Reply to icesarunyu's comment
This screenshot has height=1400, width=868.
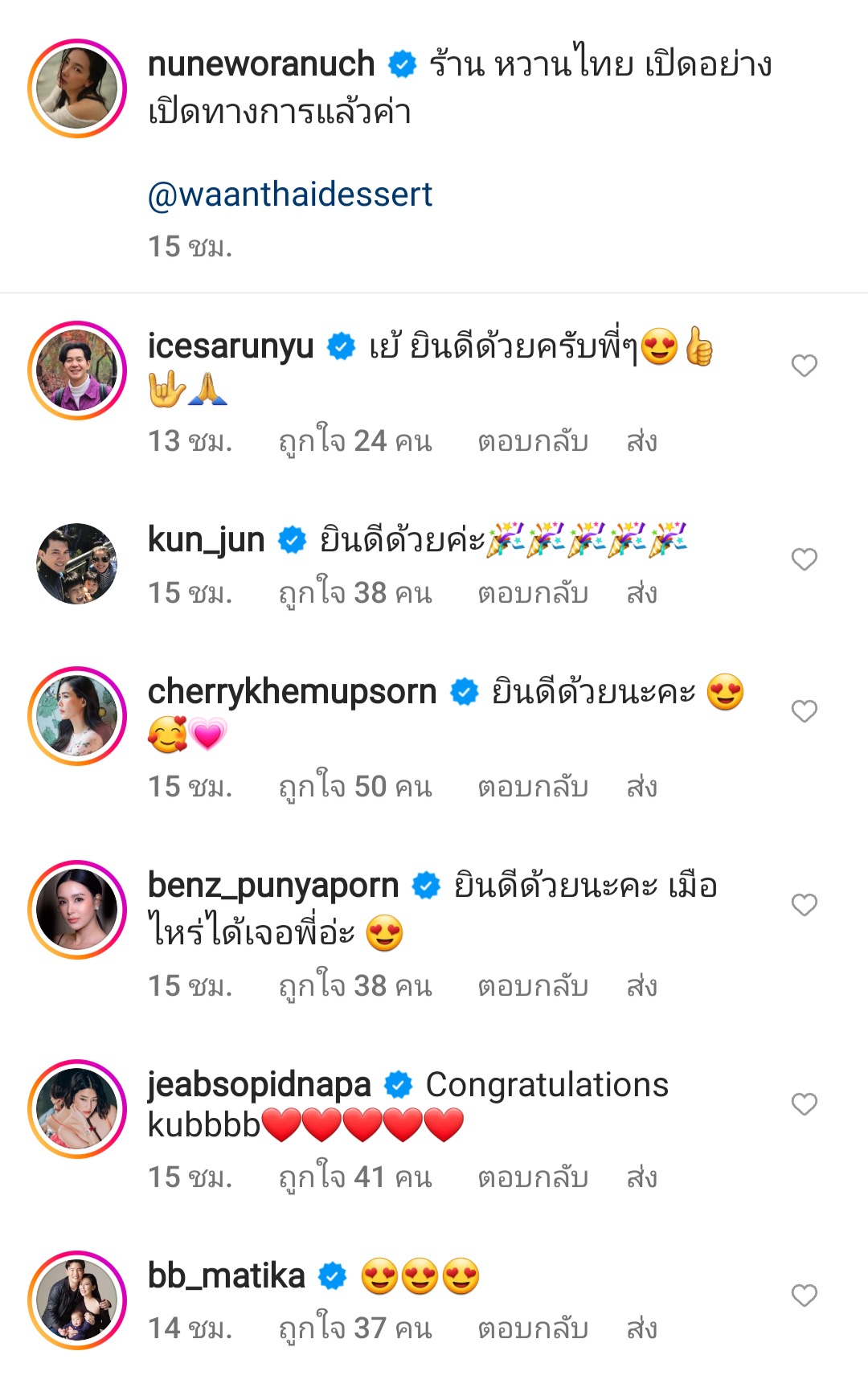pyautogui.click(x=533, y=441)
